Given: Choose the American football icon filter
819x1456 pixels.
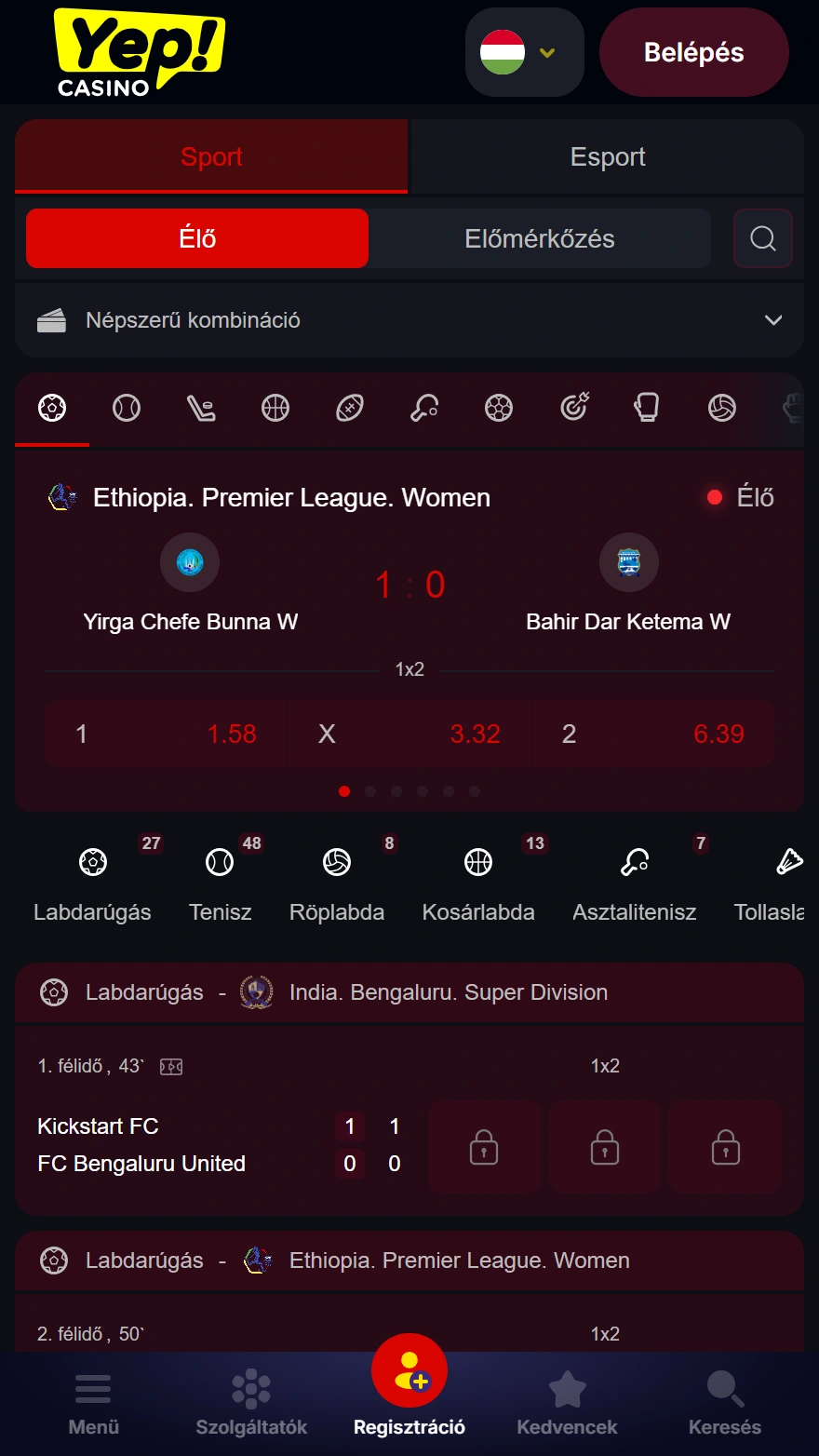Looking at the screenshot, I should [x=350, y=408].
